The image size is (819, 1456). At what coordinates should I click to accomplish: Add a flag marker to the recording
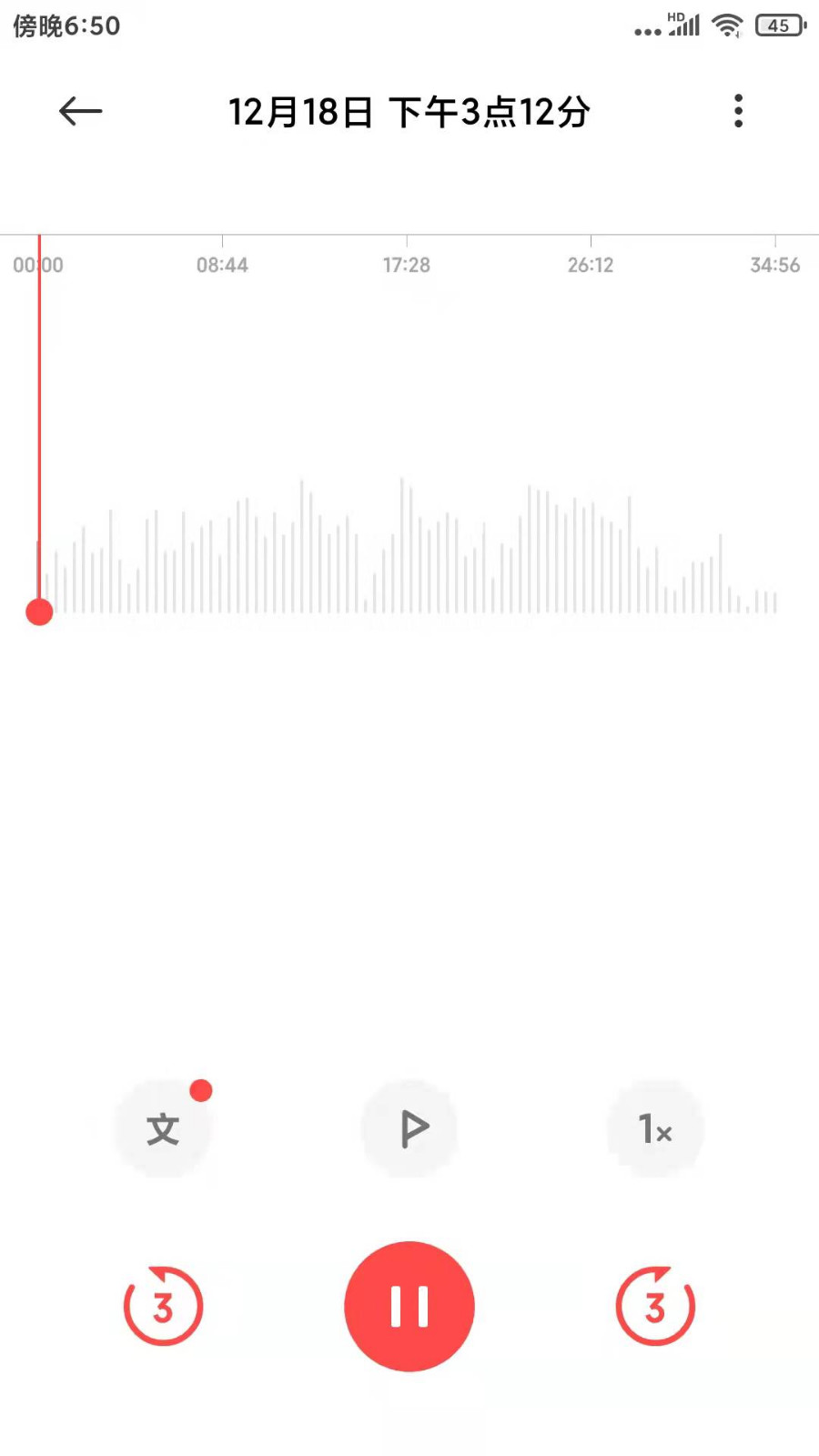(410, 1129)
